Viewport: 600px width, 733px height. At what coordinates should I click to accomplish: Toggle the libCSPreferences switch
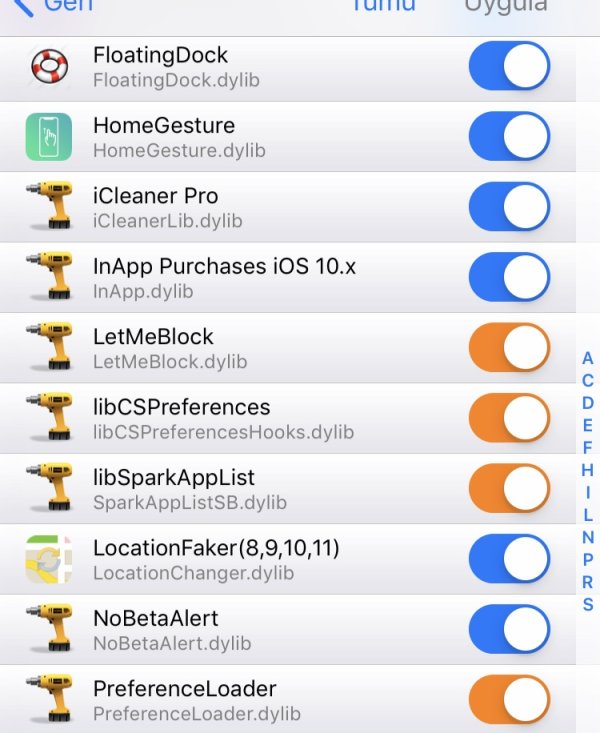(x=509, y=419)
